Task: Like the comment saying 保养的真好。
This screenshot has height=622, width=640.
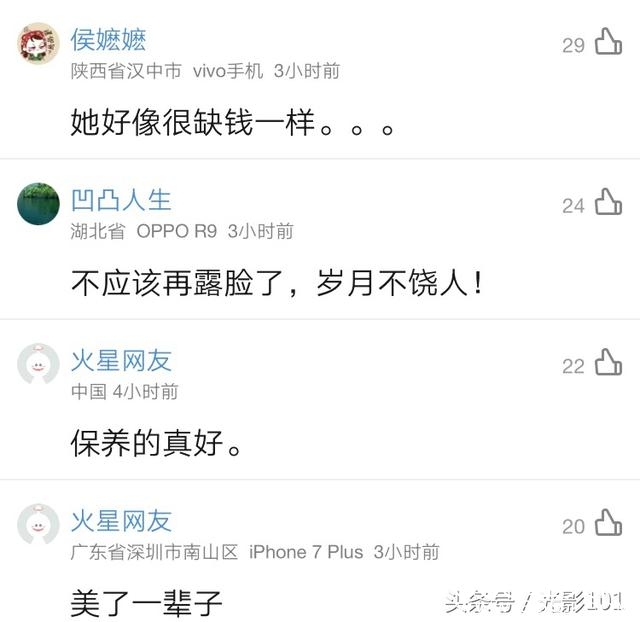Action: 608,363
